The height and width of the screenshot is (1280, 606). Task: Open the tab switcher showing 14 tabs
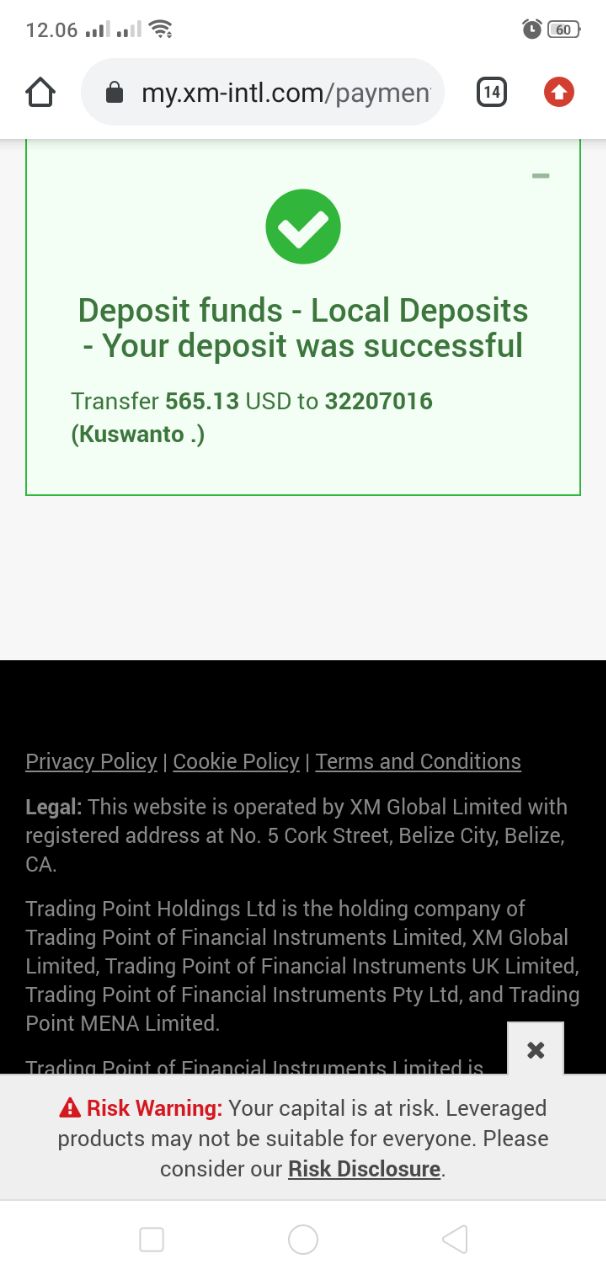click(x=491, y=93)
